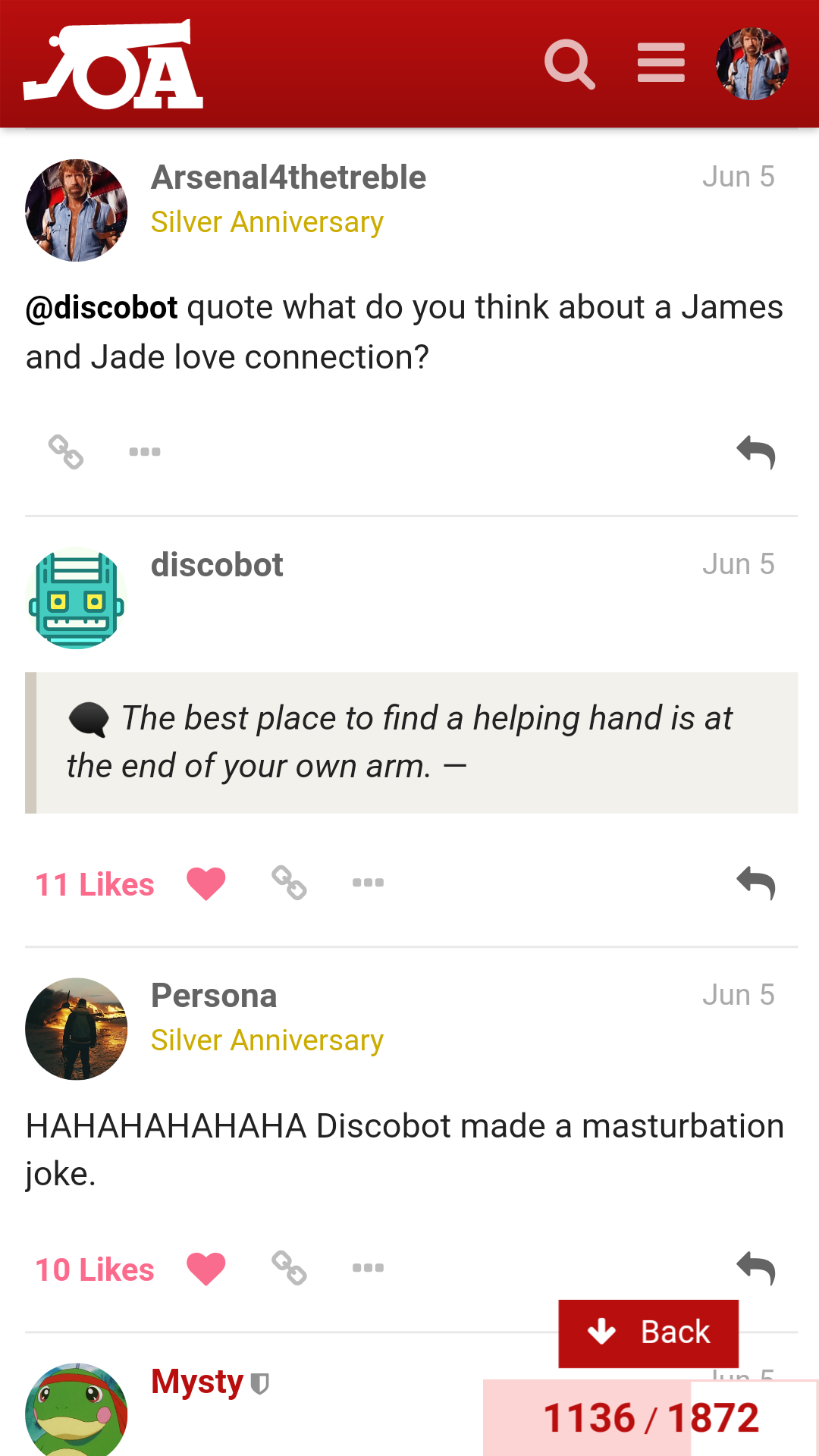Open the 1136 / 1872 topic progress navigator

point(651,1418)
